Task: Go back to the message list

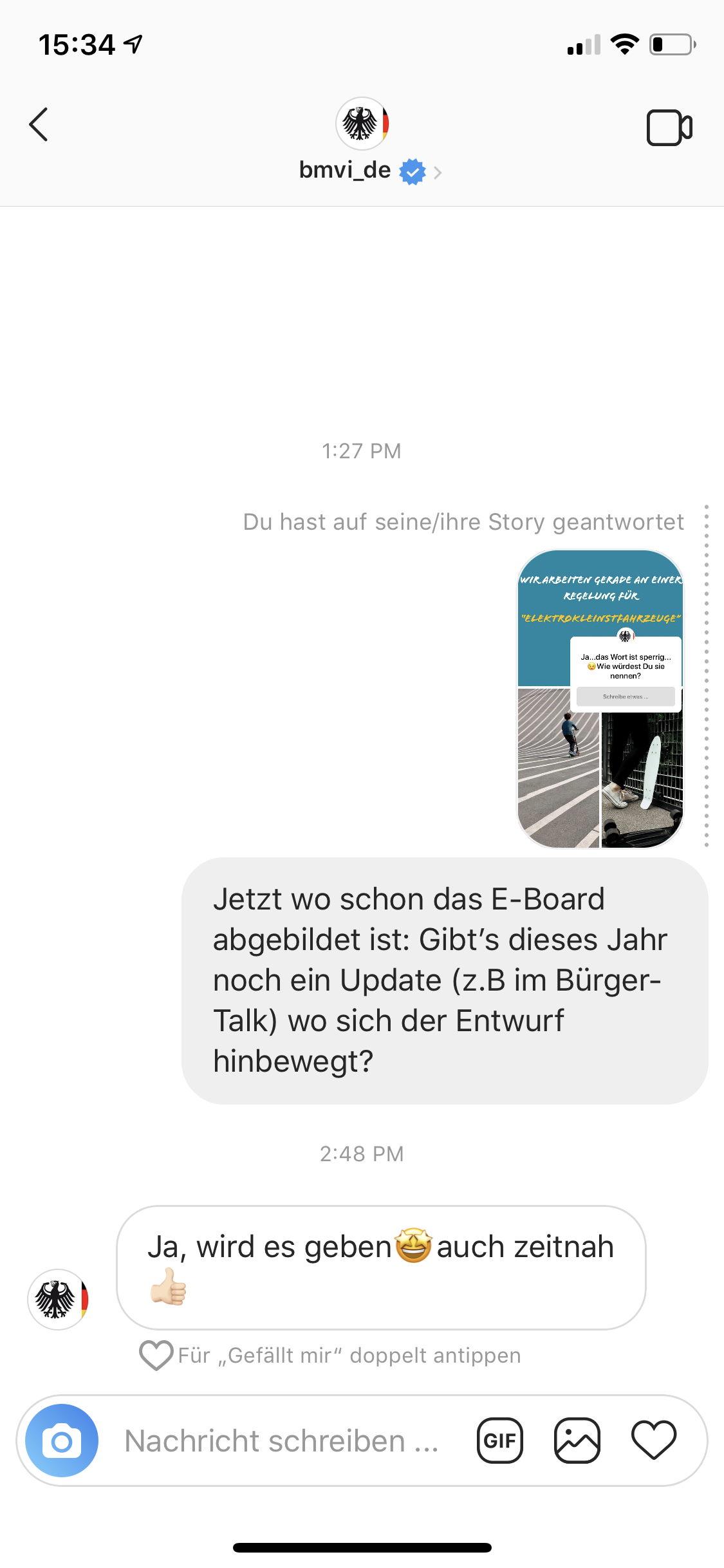Action: [39, 124]
